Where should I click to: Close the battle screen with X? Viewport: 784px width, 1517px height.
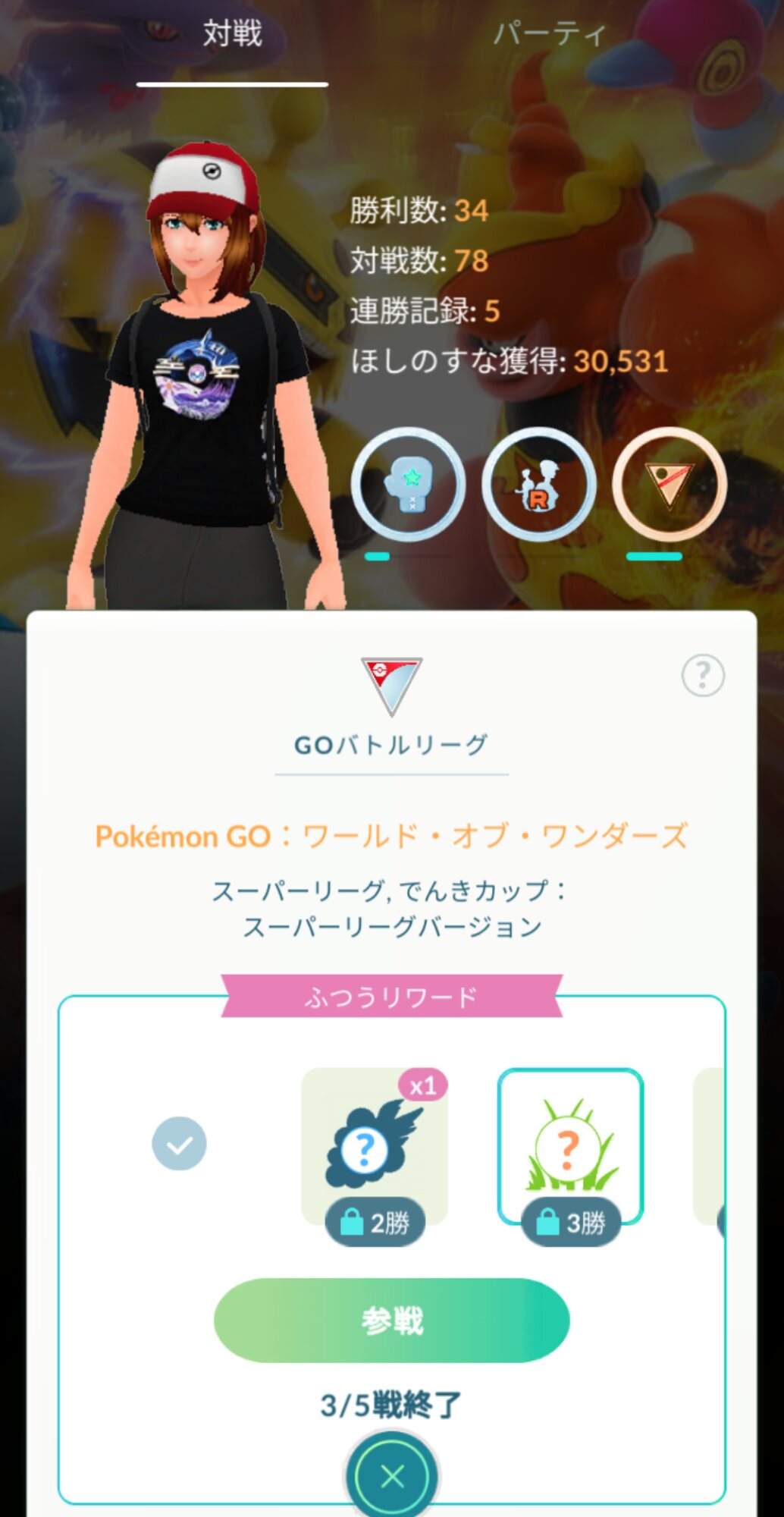click(x=392, y=1476)
